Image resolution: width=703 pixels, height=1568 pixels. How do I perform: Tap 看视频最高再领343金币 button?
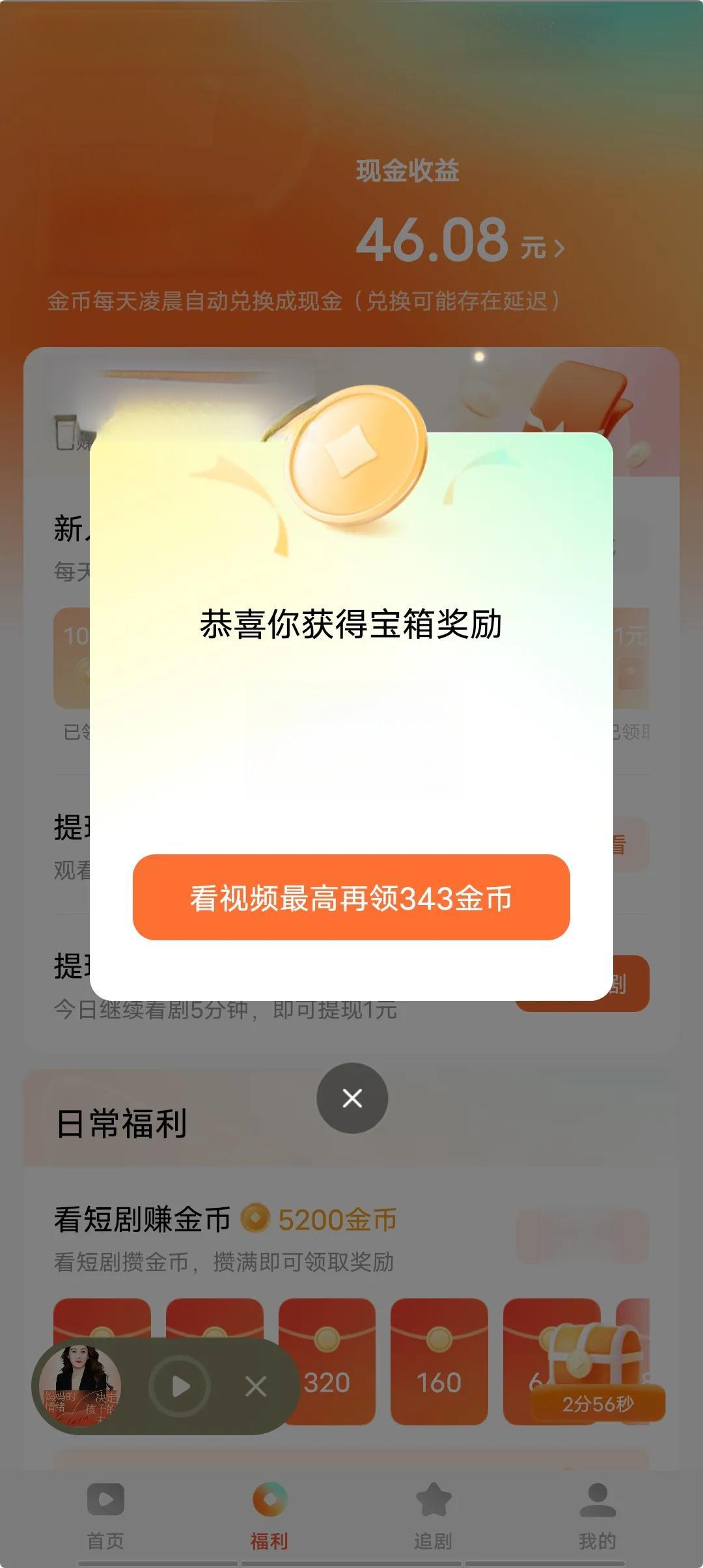click(351, 897)
